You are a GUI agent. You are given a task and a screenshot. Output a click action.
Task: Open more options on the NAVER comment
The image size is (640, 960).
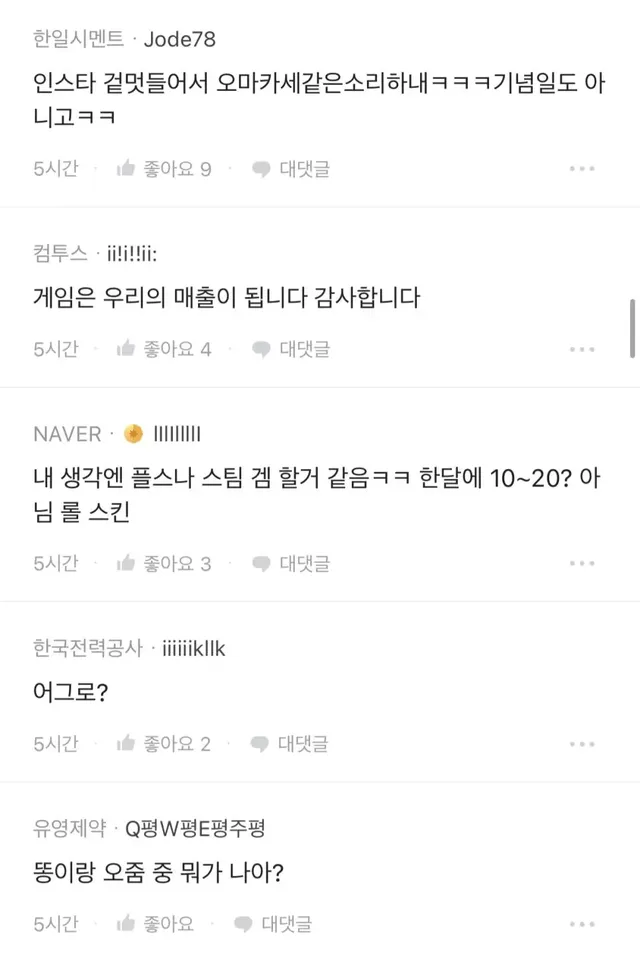[x=582, y=563]
